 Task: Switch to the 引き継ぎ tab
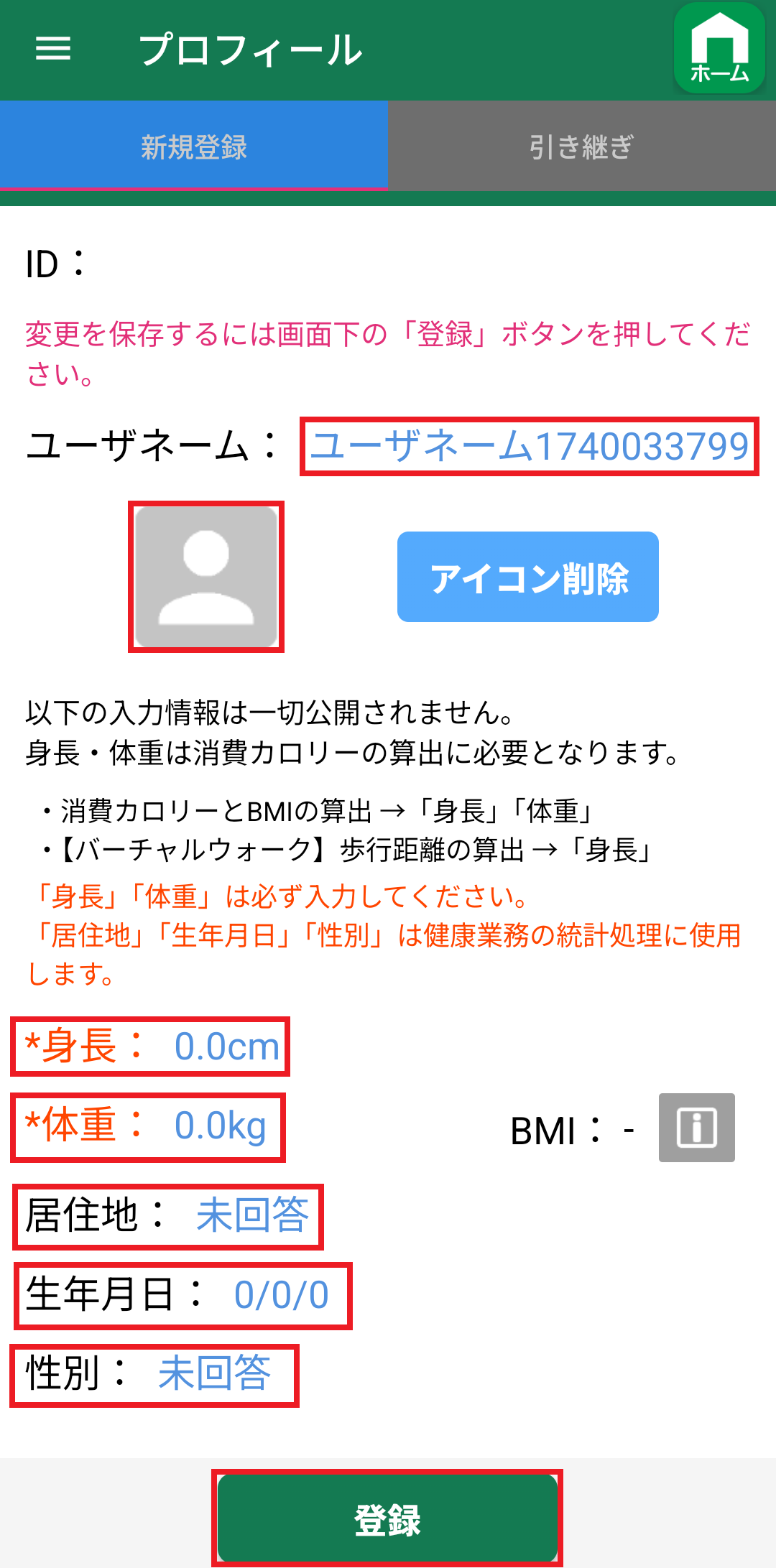582,146
